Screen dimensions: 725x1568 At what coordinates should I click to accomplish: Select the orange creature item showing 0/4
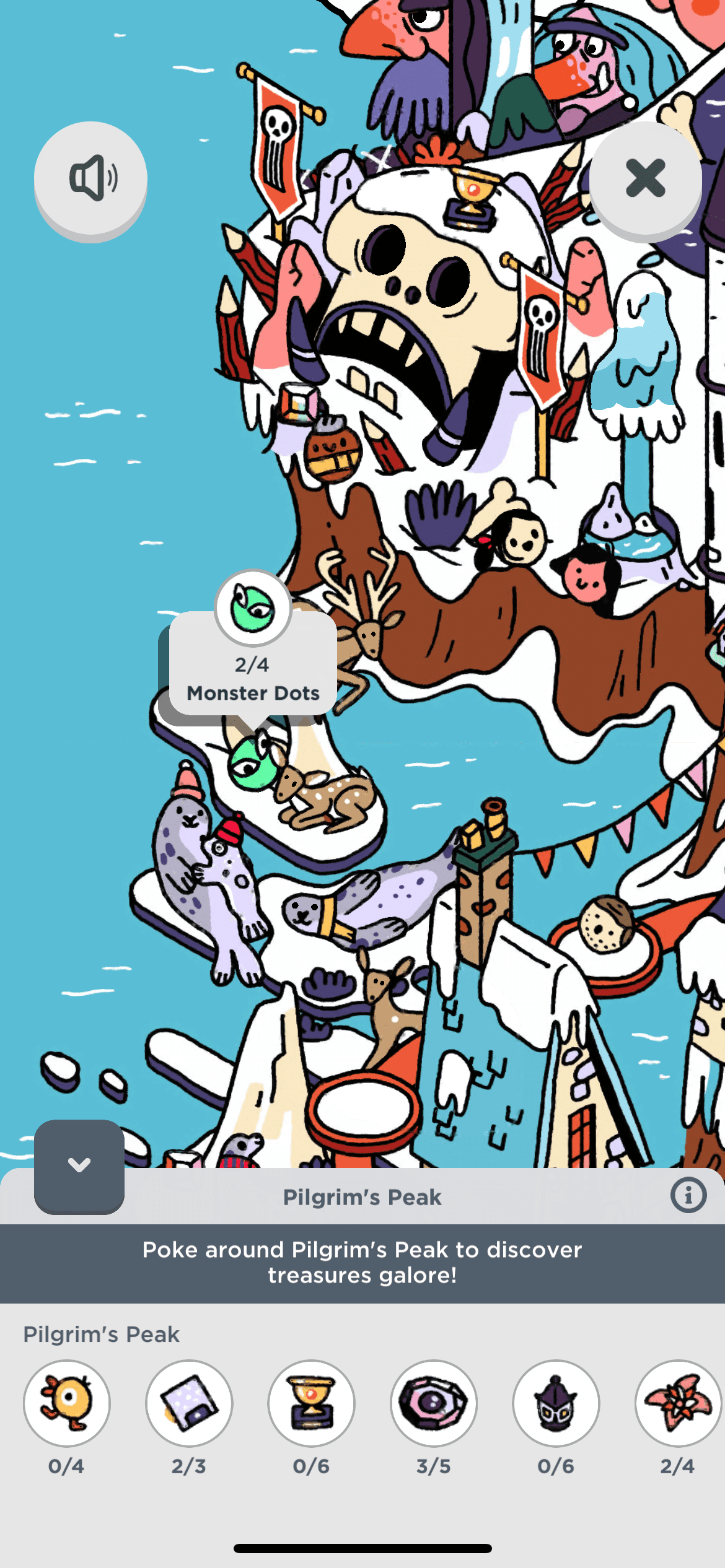coord(67,1403)
